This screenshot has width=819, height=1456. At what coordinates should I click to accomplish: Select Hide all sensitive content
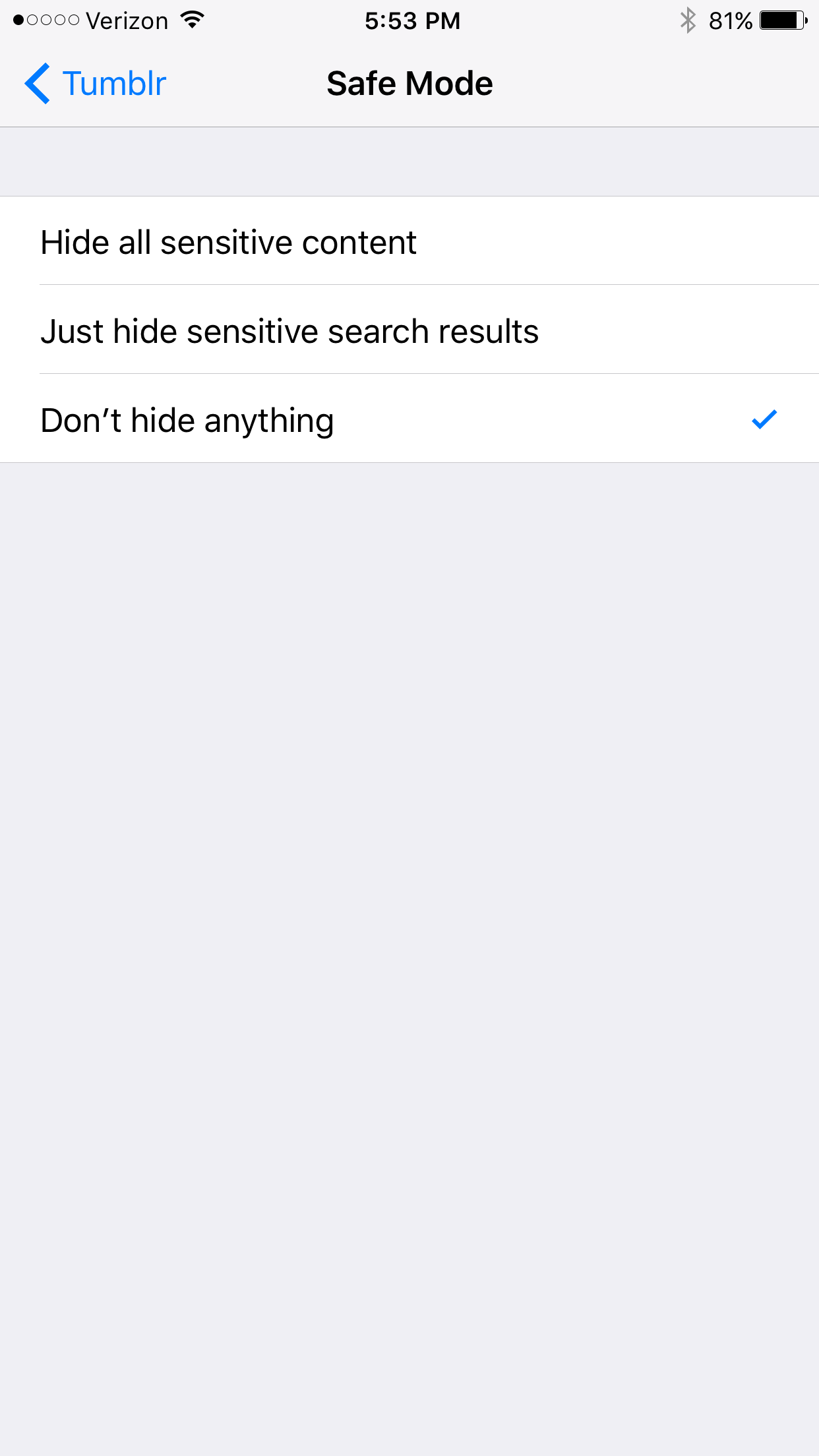(x=409, y=241)
